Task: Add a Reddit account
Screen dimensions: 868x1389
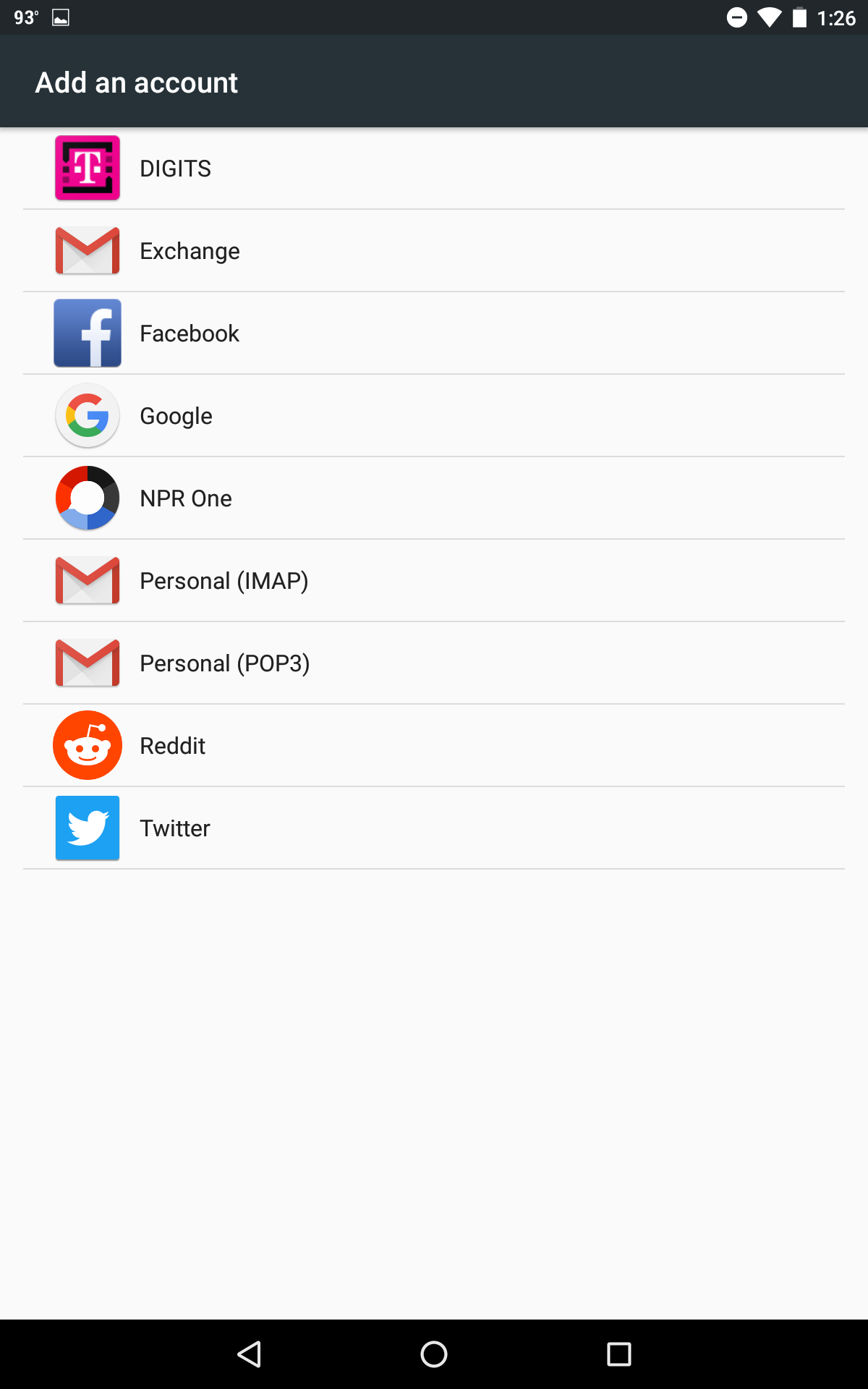Action: pos(434,746)
